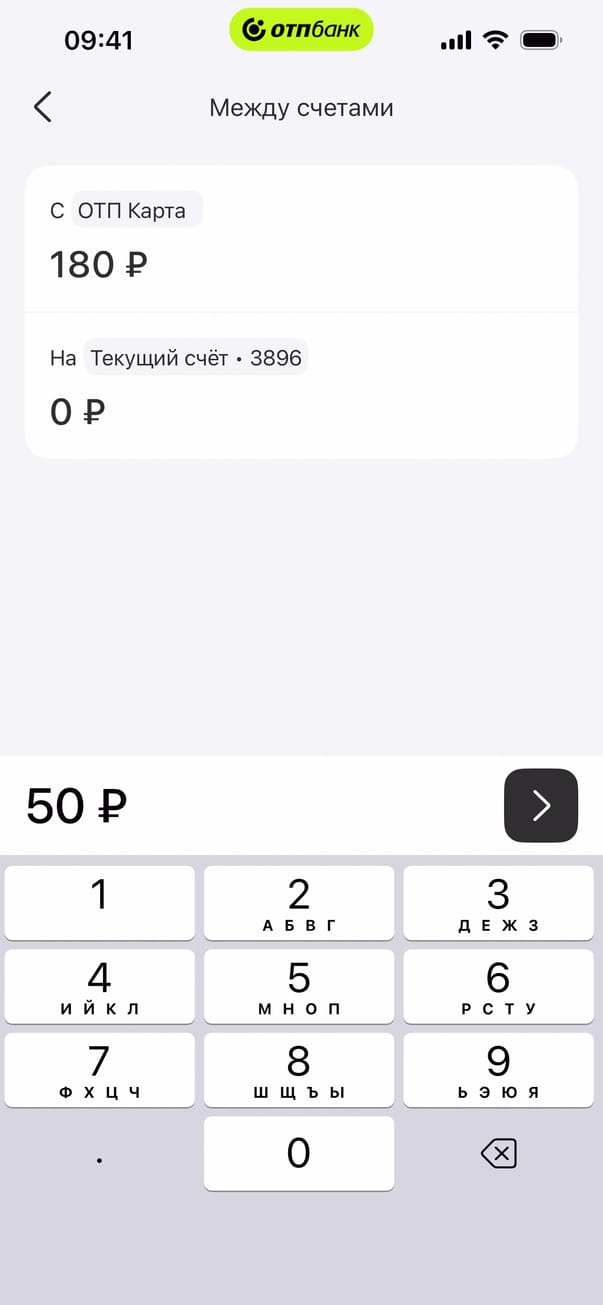
Task: Enter digit 1 on the keypad
Action: pos(99,902)
